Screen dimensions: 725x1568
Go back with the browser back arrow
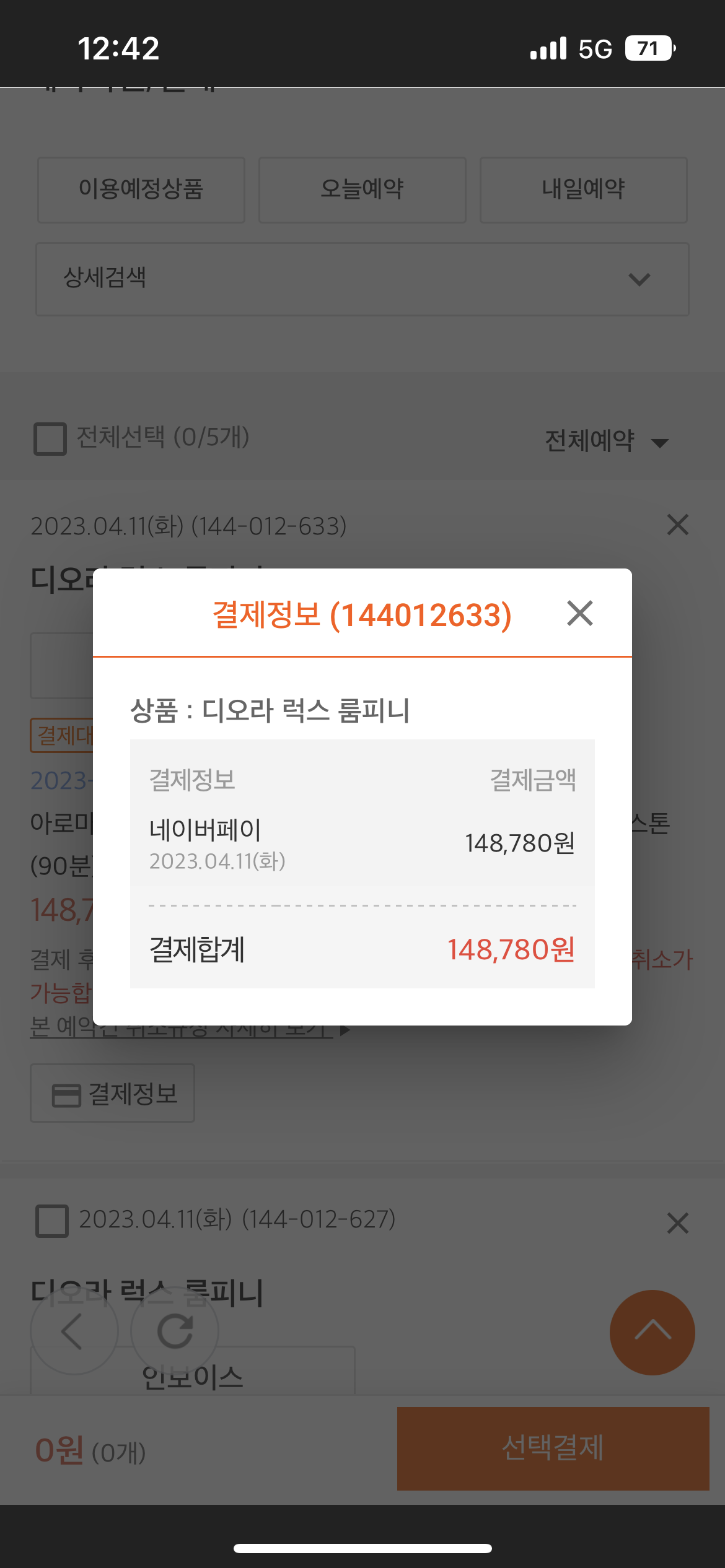pos(74,1330)
